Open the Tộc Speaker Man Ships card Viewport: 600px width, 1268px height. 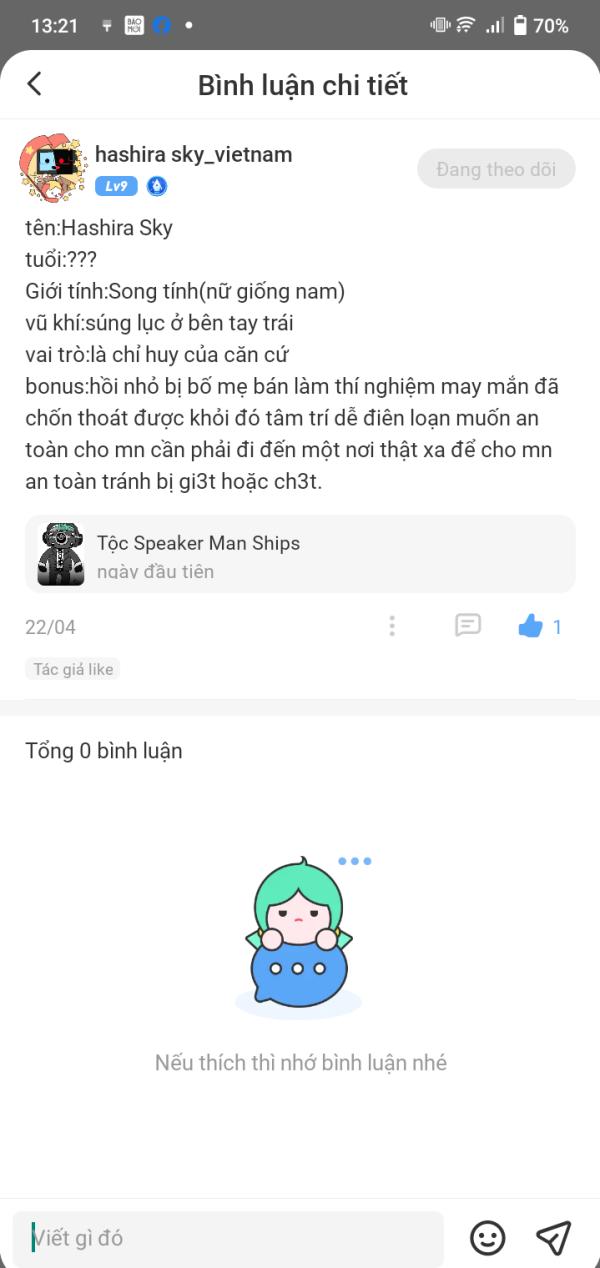300,554
